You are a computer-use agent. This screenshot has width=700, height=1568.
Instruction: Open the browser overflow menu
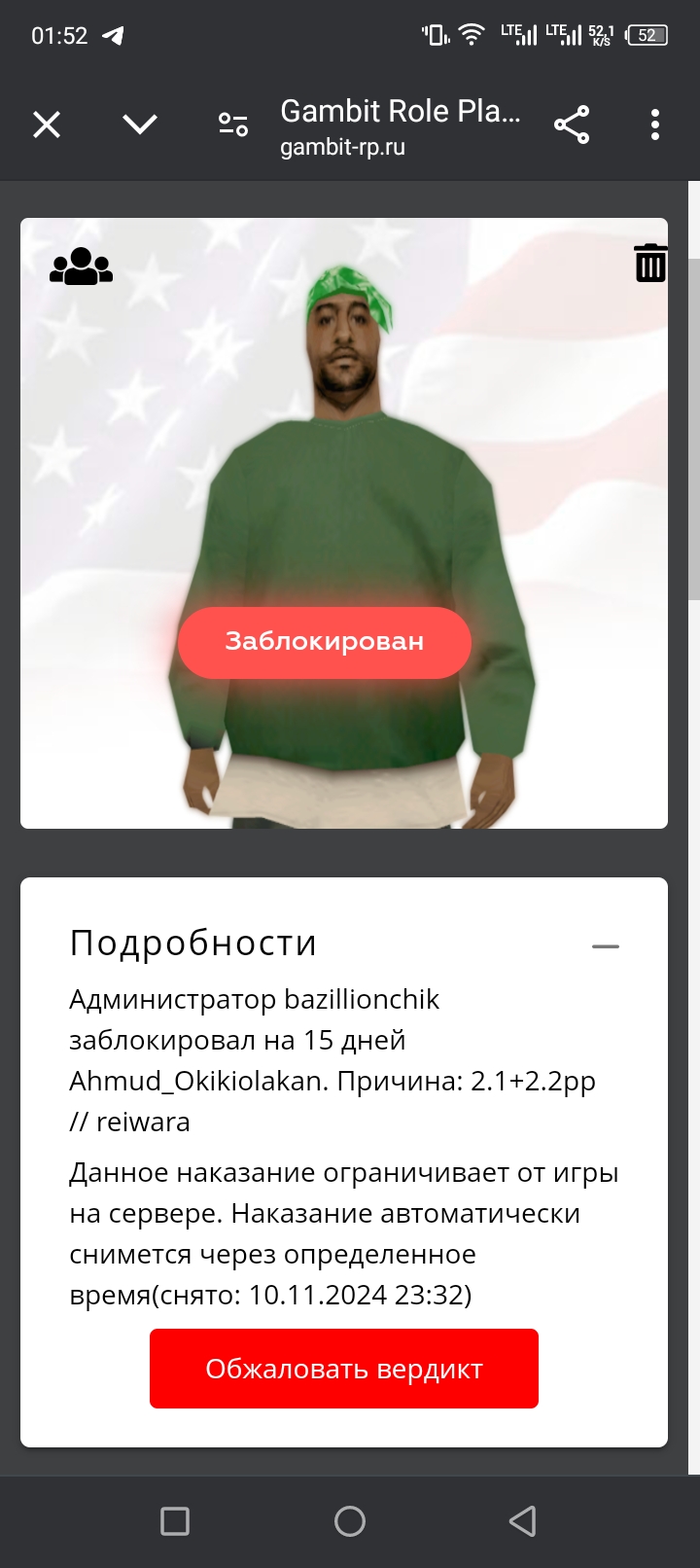coord(655,125)
